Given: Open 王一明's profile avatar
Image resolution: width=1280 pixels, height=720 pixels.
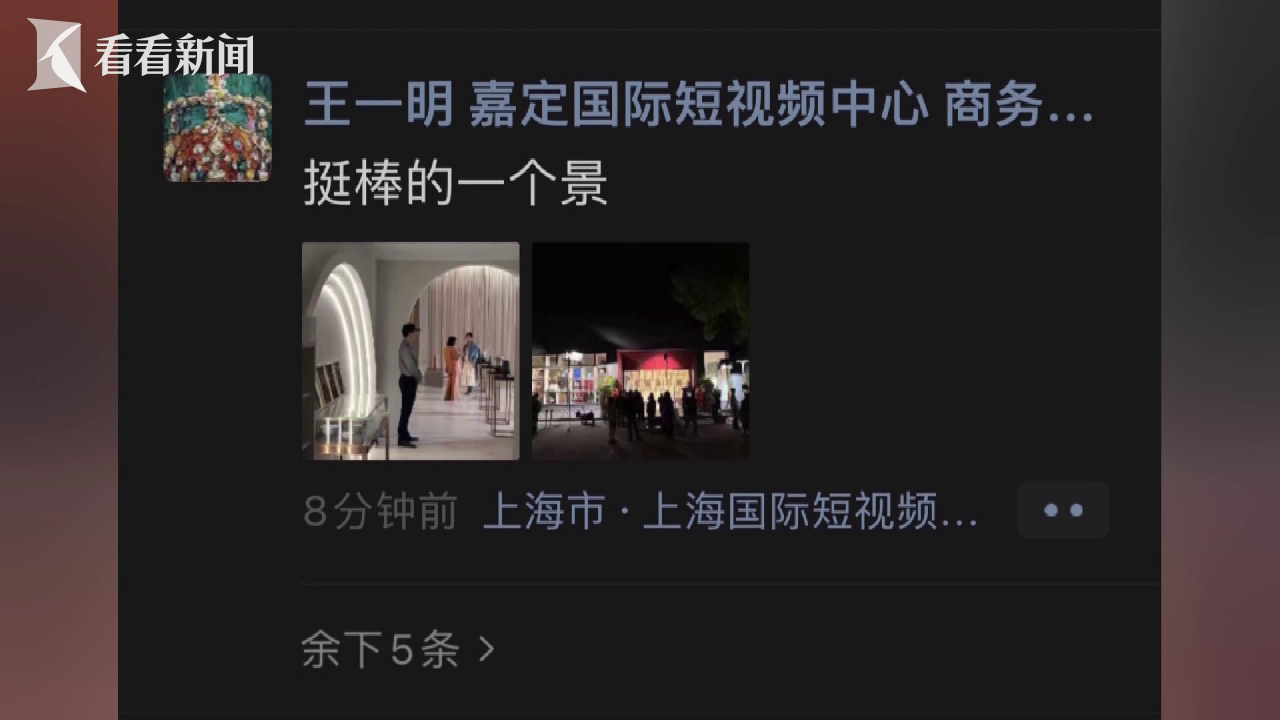Looking at the screenshot, I should [x=217, y=127].
